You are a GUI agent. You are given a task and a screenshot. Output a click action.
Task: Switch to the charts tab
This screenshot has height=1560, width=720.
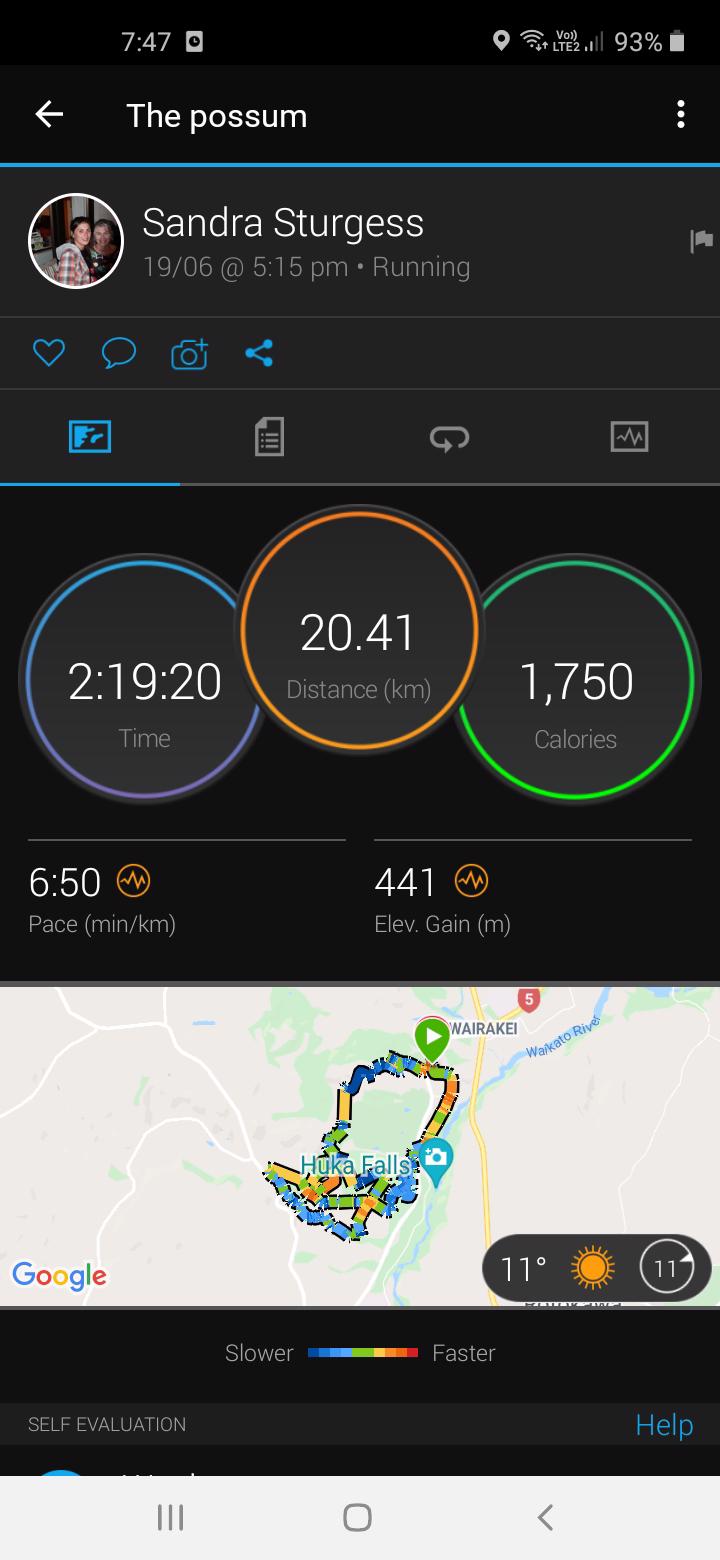coord(629,437)
